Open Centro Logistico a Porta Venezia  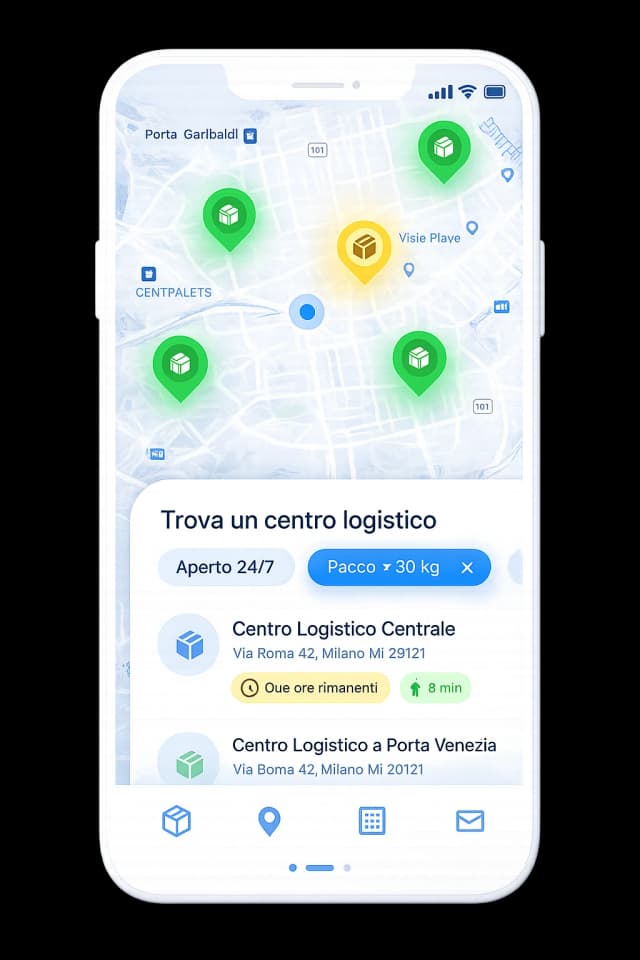coord(364,745)
